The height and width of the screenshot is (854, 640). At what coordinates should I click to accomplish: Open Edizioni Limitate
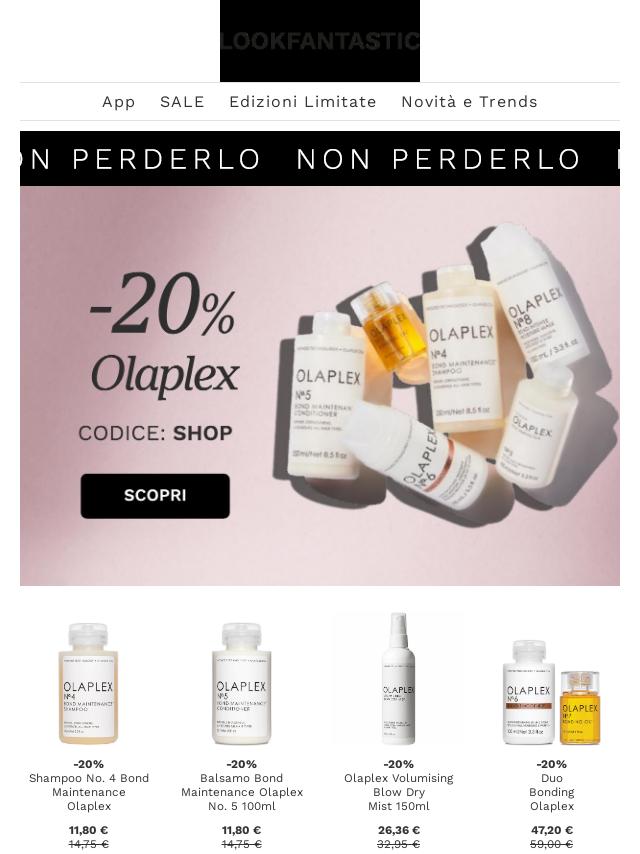click(x=302, y=102)
